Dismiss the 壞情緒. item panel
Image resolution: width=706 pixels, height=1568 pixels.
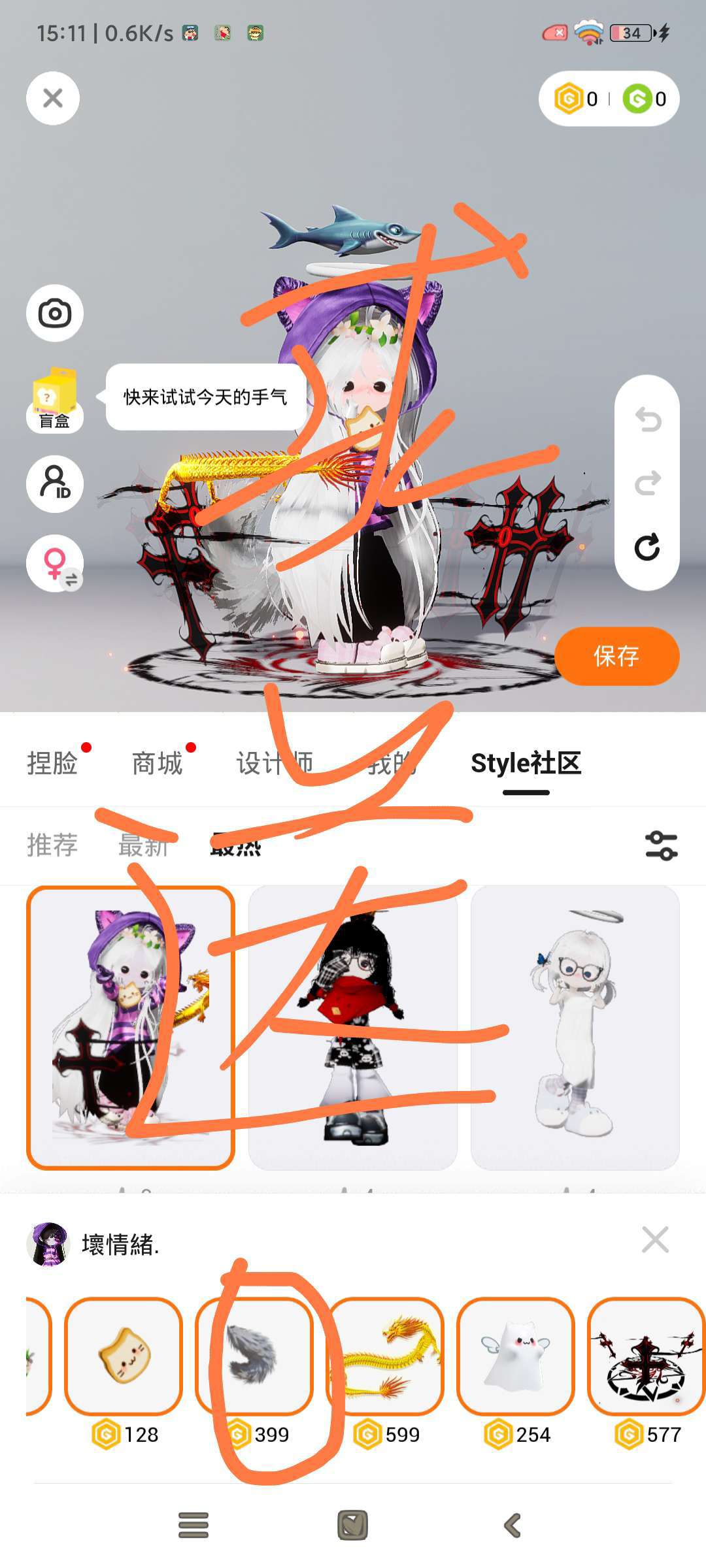tap(655, 1239)
